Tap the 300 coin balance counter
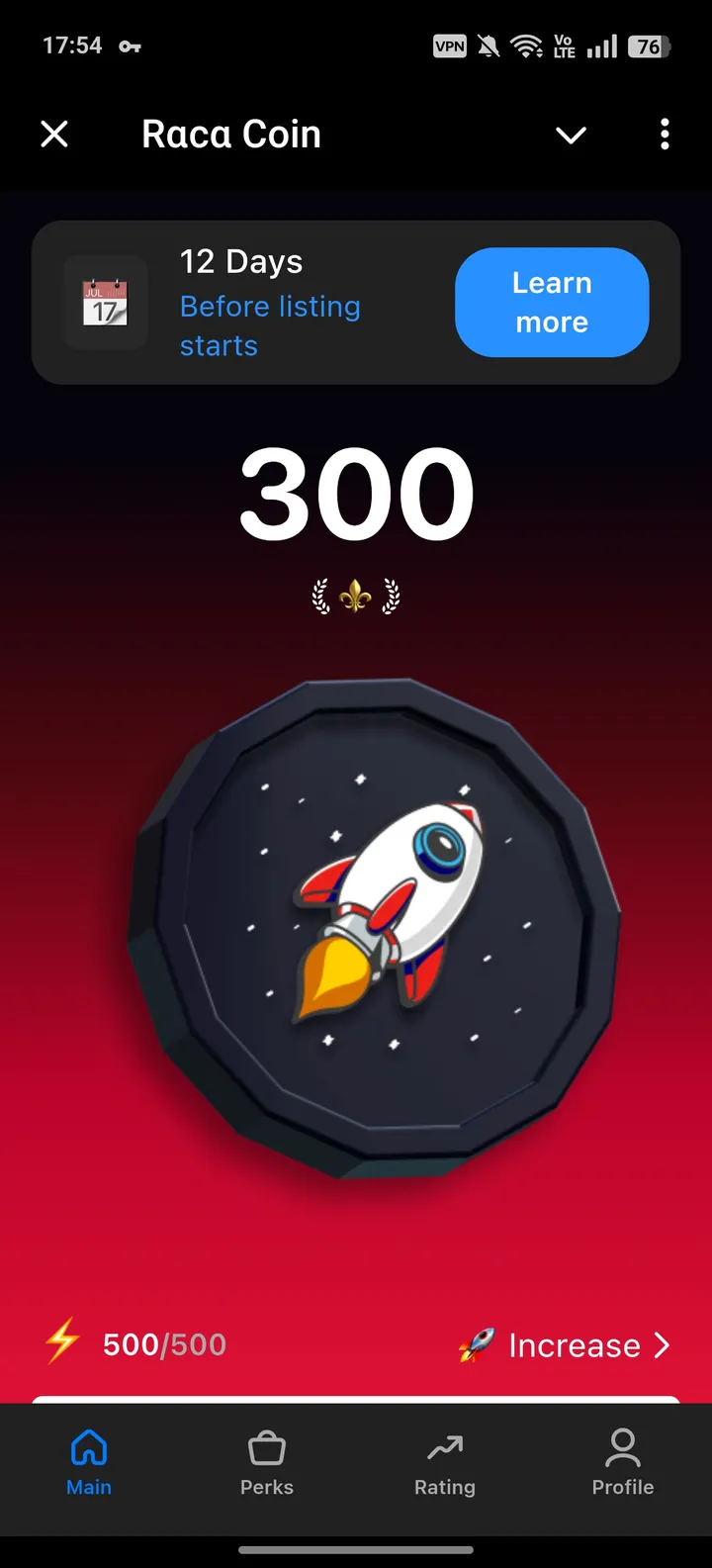Viewport: 712px width, 1568px height. (x=356, y=492)
